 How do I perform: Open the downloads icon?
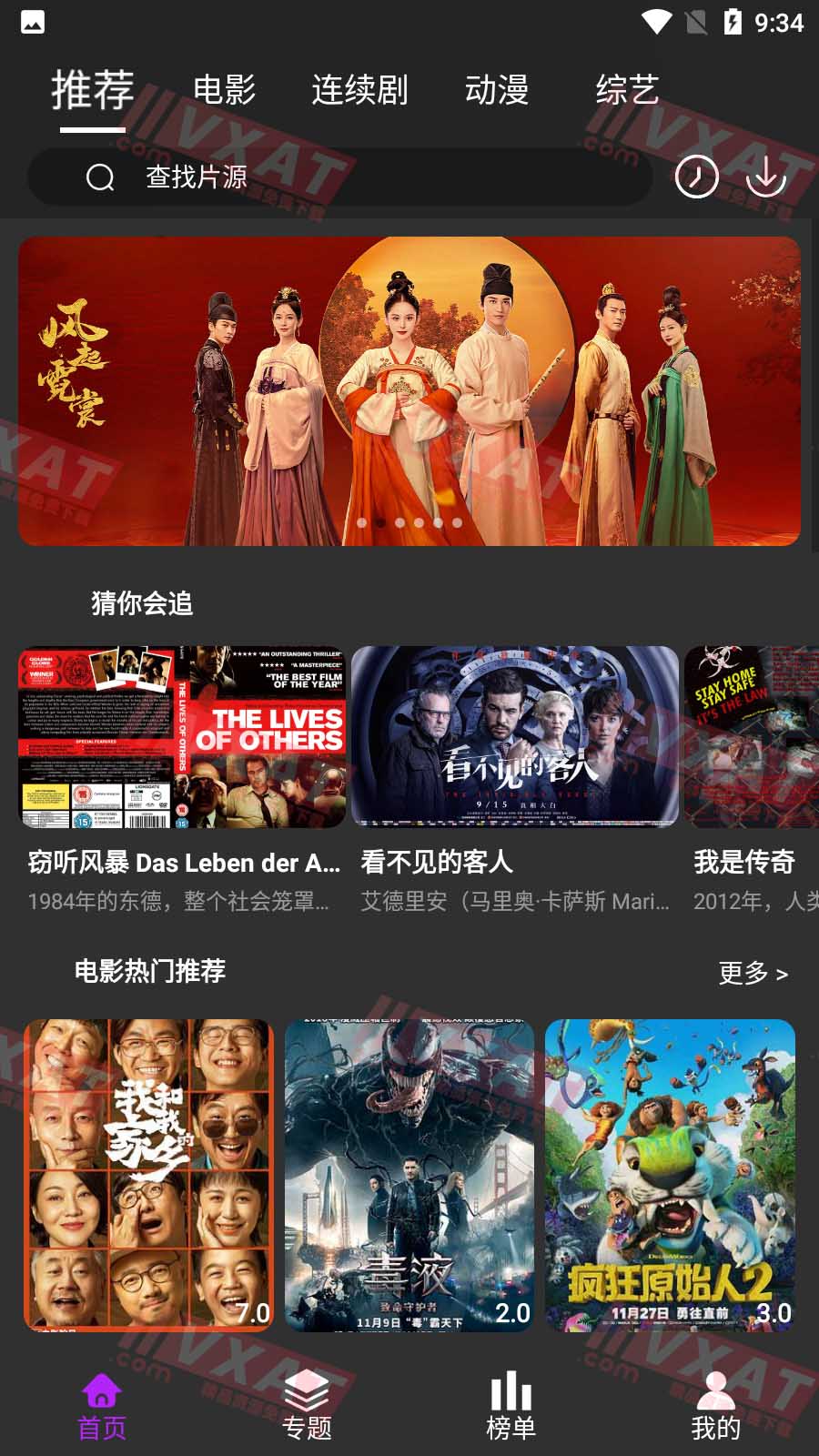point(766,177)
